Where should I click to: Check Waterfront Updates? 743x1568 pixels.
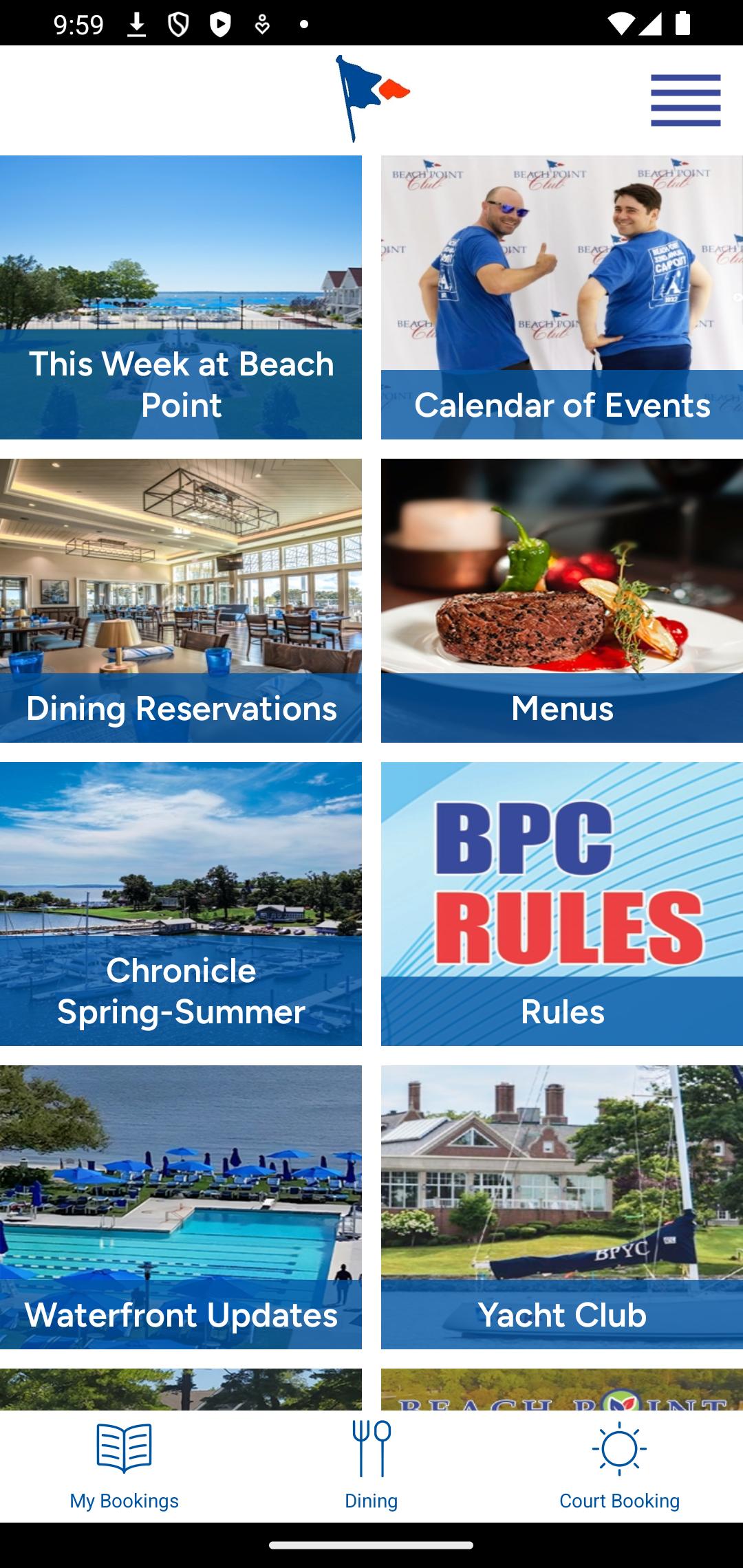point(181,1207)
